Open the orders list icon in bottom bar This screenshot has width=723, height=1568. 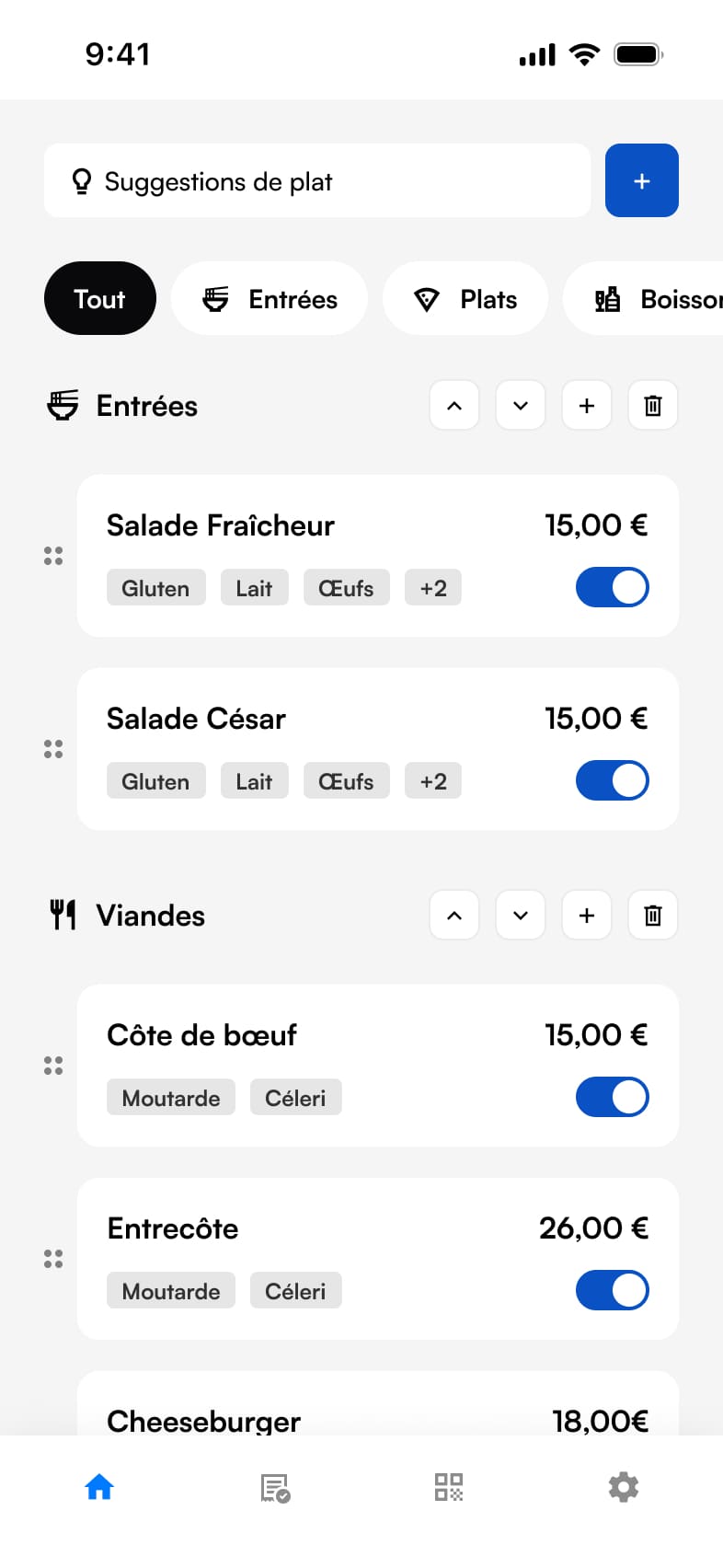[x=273, y=1487]
